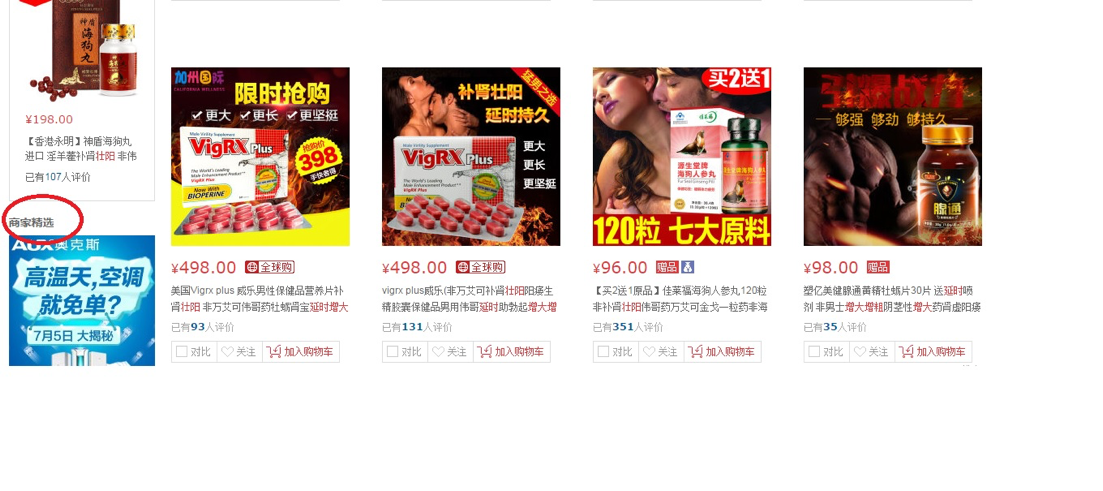Open the 买2送1 海狗人参丸 product image
Viewport: 1103px width, 491px height.
[x=682, y=156]
